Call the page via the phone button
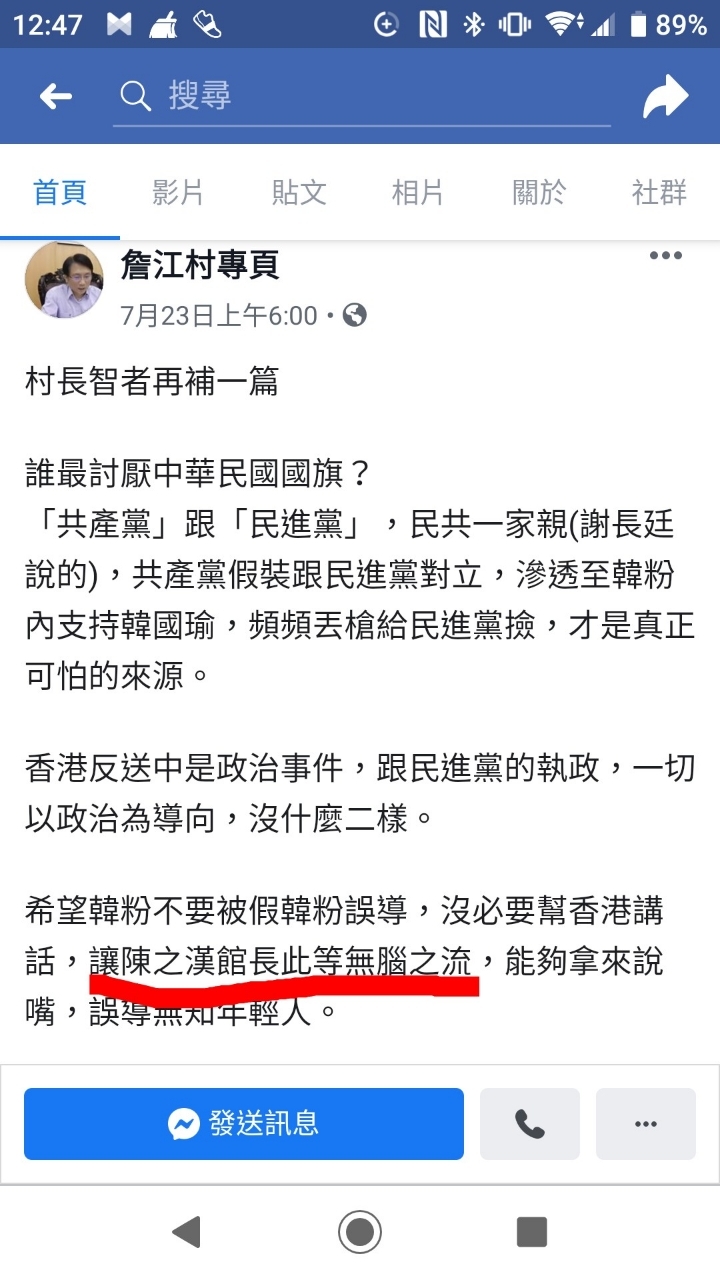Viewport: 720px width, 1280px height. pyautogui.click(x=530, y=1124)
